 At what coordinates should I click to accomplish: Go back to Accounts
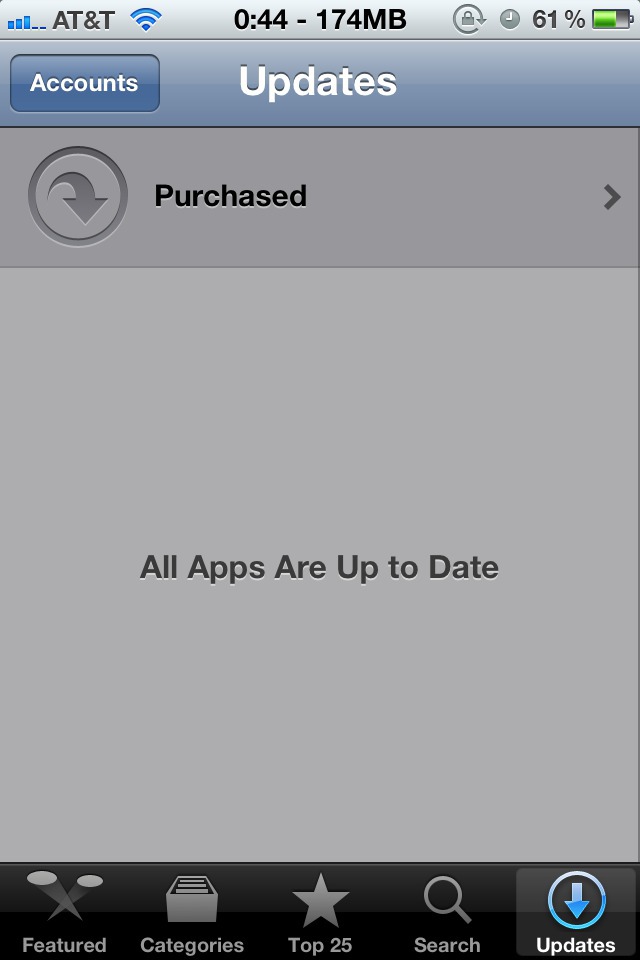[84, 83]
